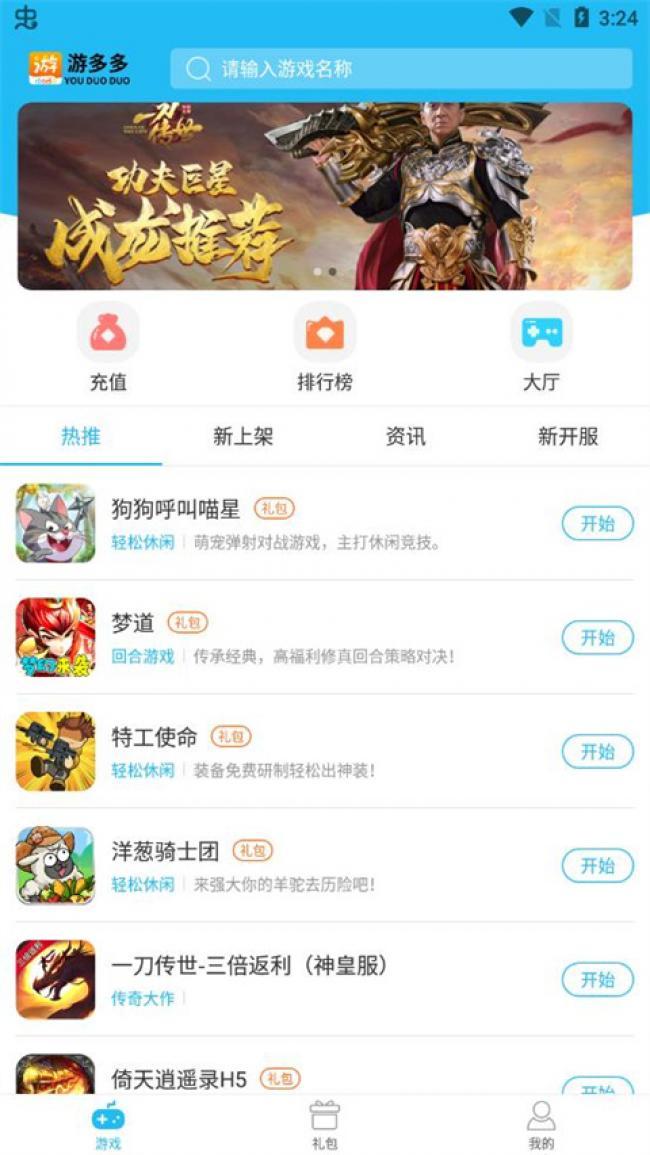Tap 开始 for 一刀传世-三倍返利
Viewport: 650px width, 1155px height.
(x=597, y=980)
